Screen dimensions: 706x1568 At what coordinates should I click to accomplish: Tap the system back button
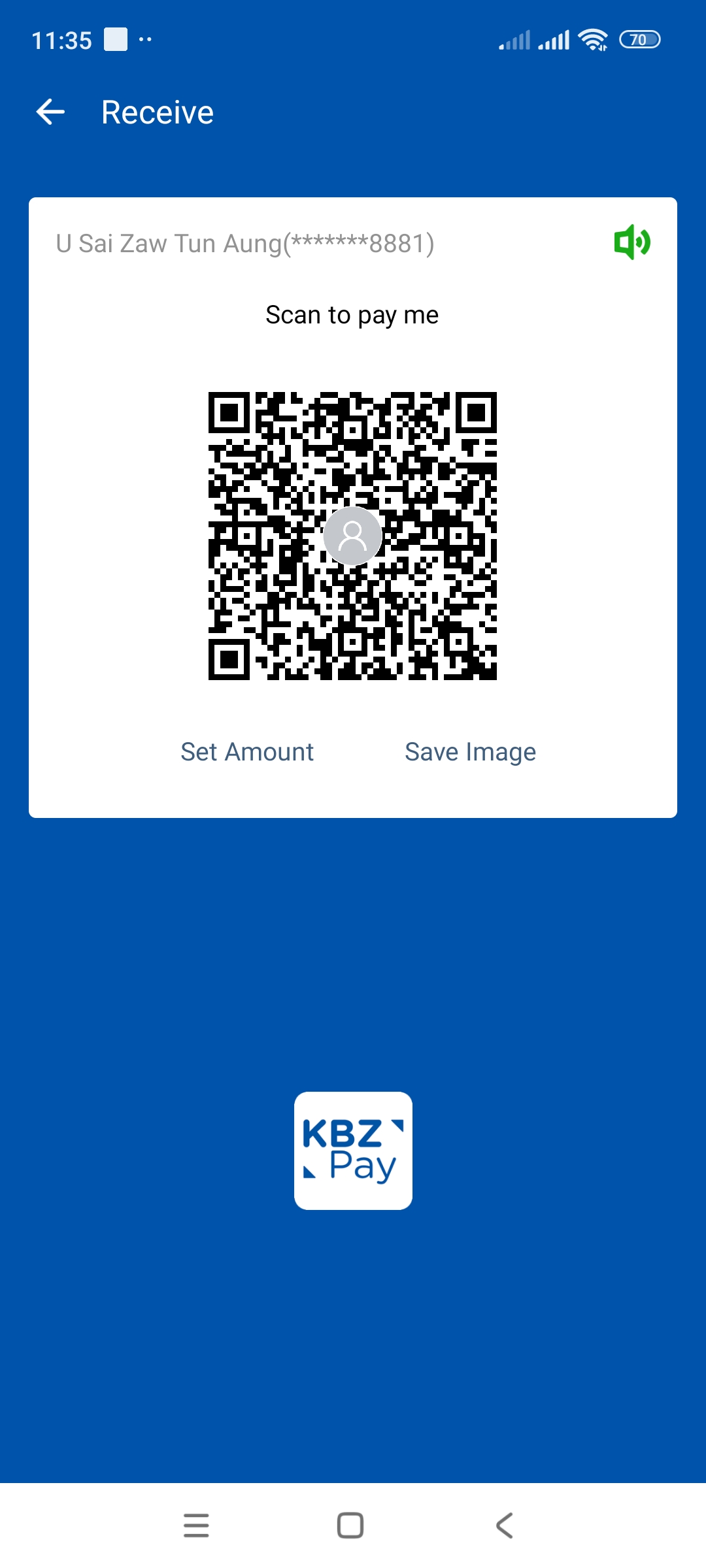(x=504, y=1526)
